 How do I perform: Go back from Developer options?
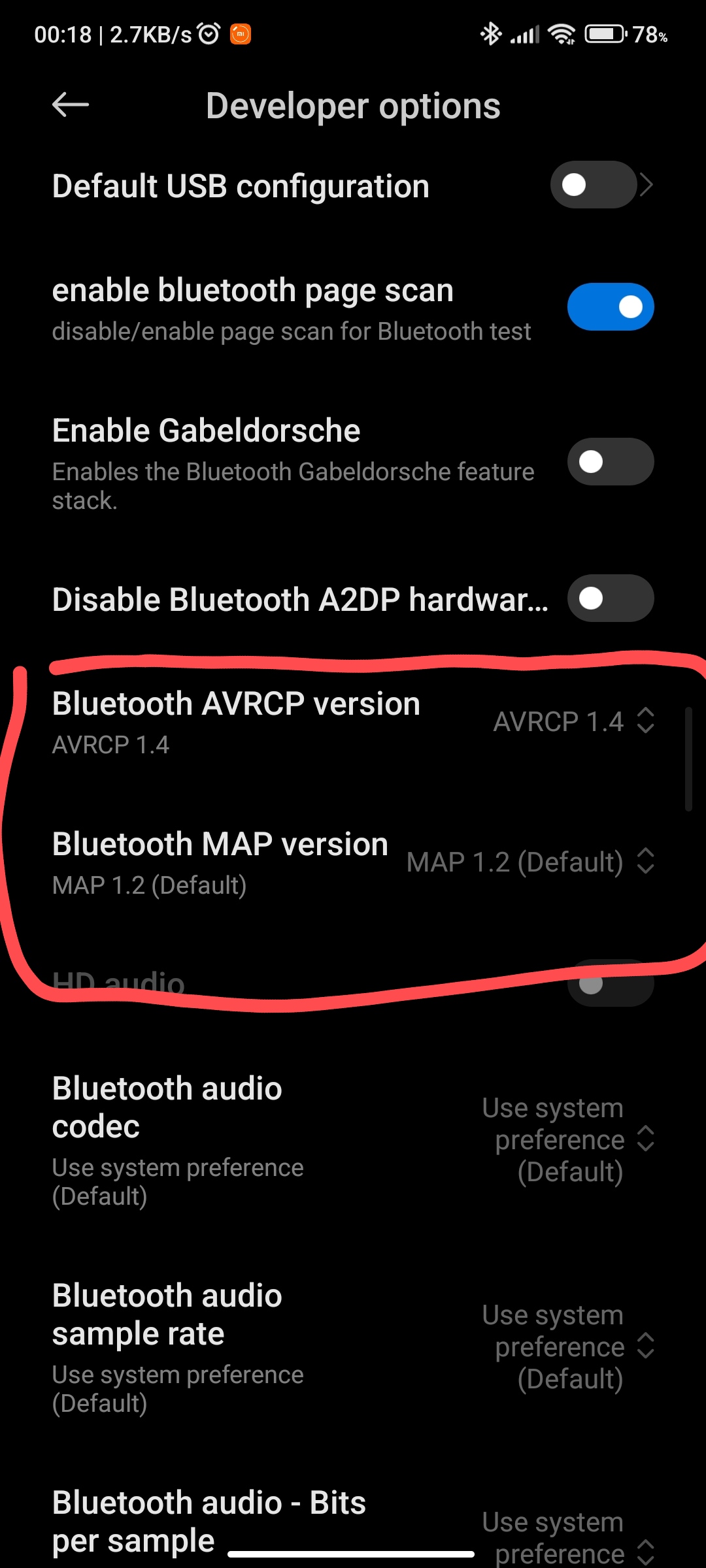tap(71, 105)
